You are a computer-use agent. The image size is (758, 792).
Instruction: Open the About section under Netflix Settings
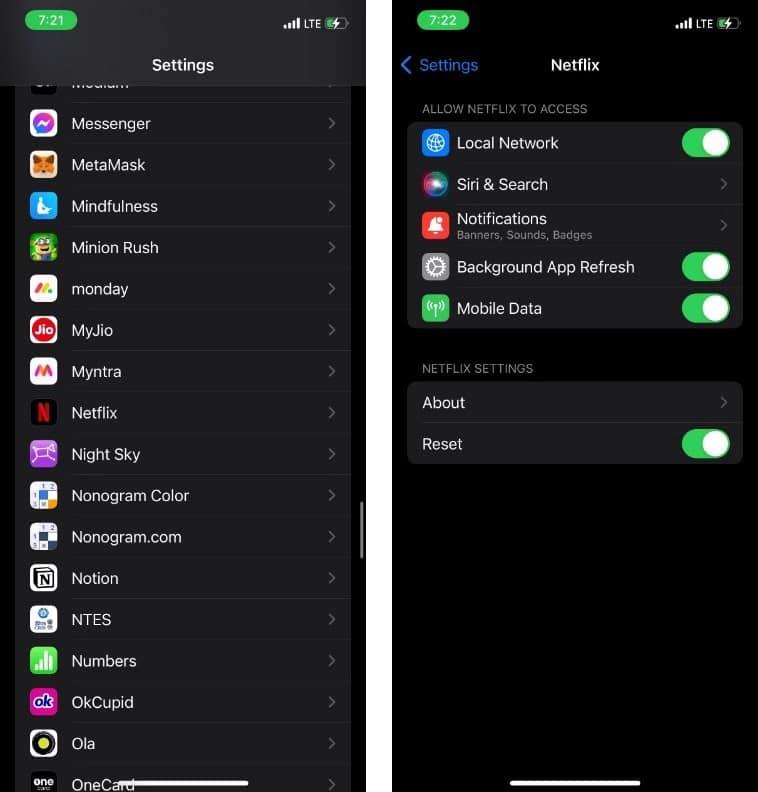point(575,402)
